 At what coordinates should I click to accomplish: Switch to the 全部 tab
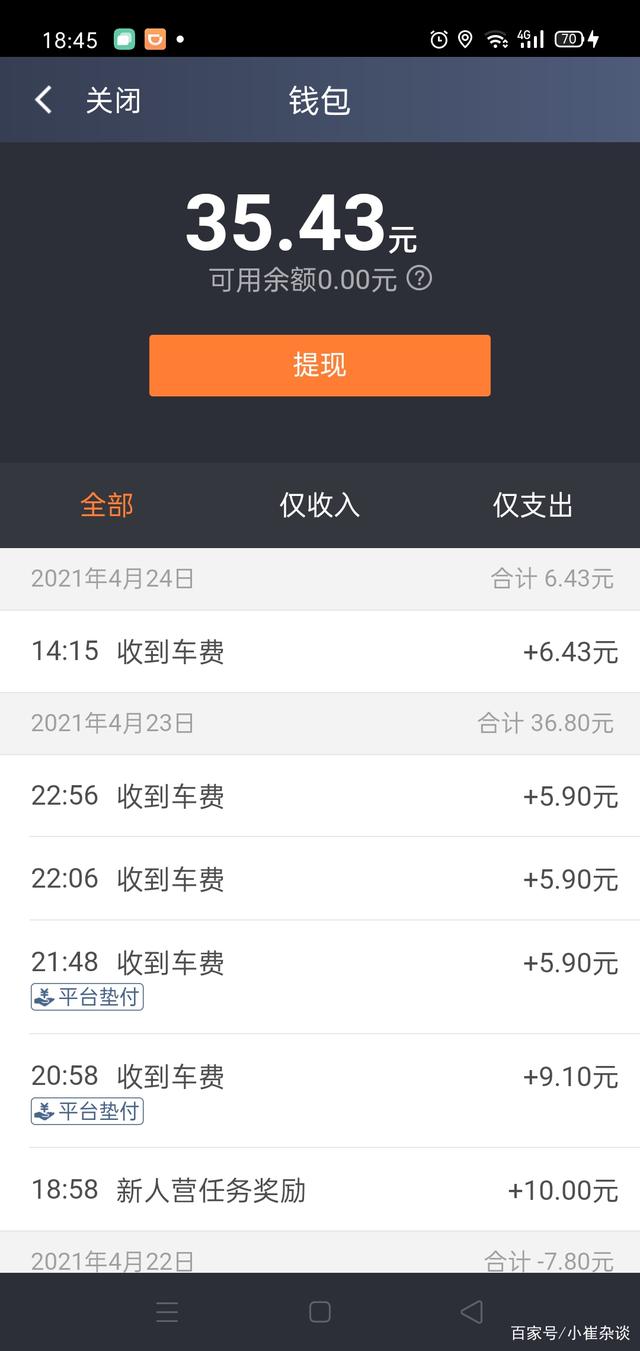[107, 505]
